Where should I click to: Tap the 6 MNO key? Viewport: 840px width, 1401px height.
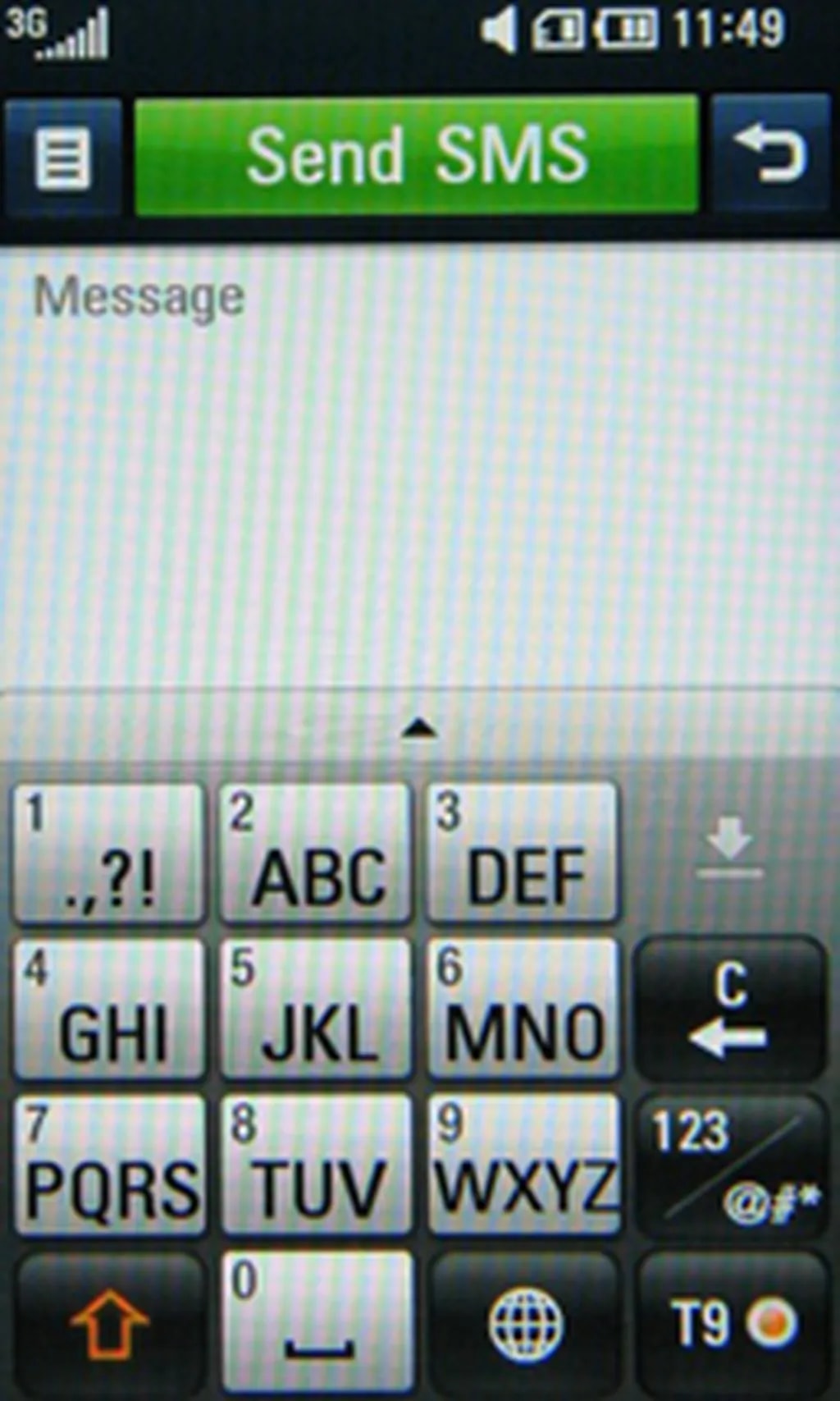pyautogui.click(x=523, y=1010)
